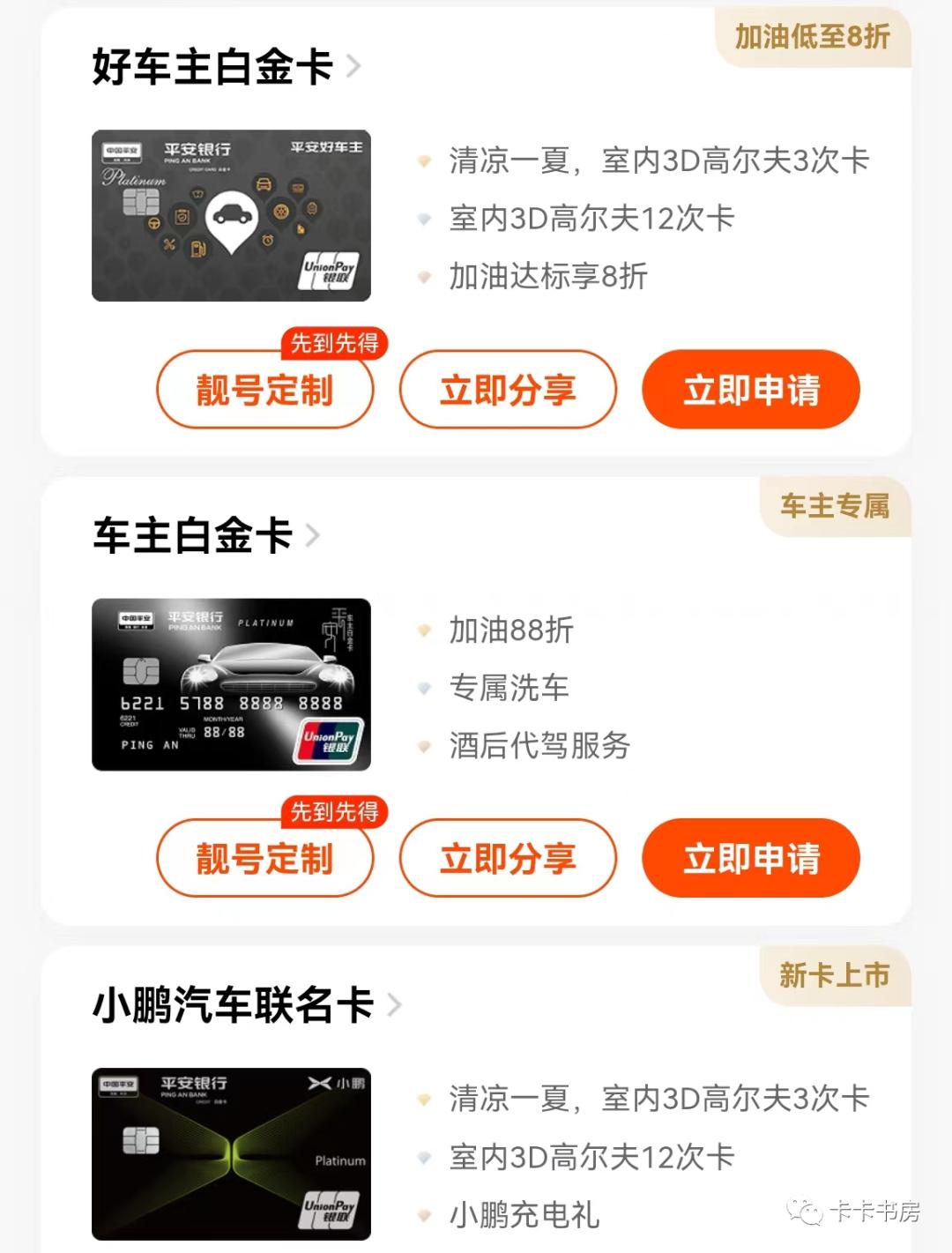
Task: Click 靓号定制 on the second card
Action: pos(264,858)
